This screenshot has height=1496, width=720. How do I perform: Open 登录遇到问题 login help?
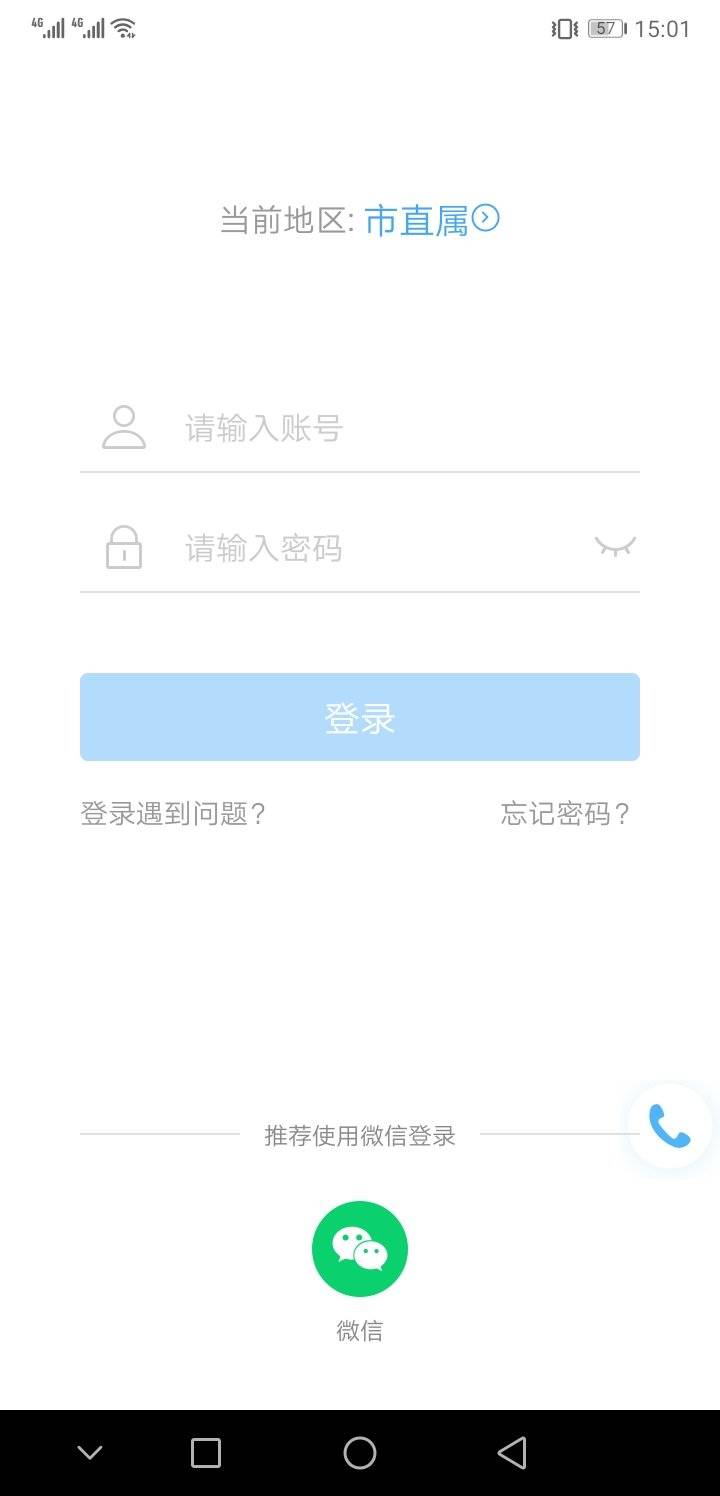pyautogui.click(x=174, y=814)
